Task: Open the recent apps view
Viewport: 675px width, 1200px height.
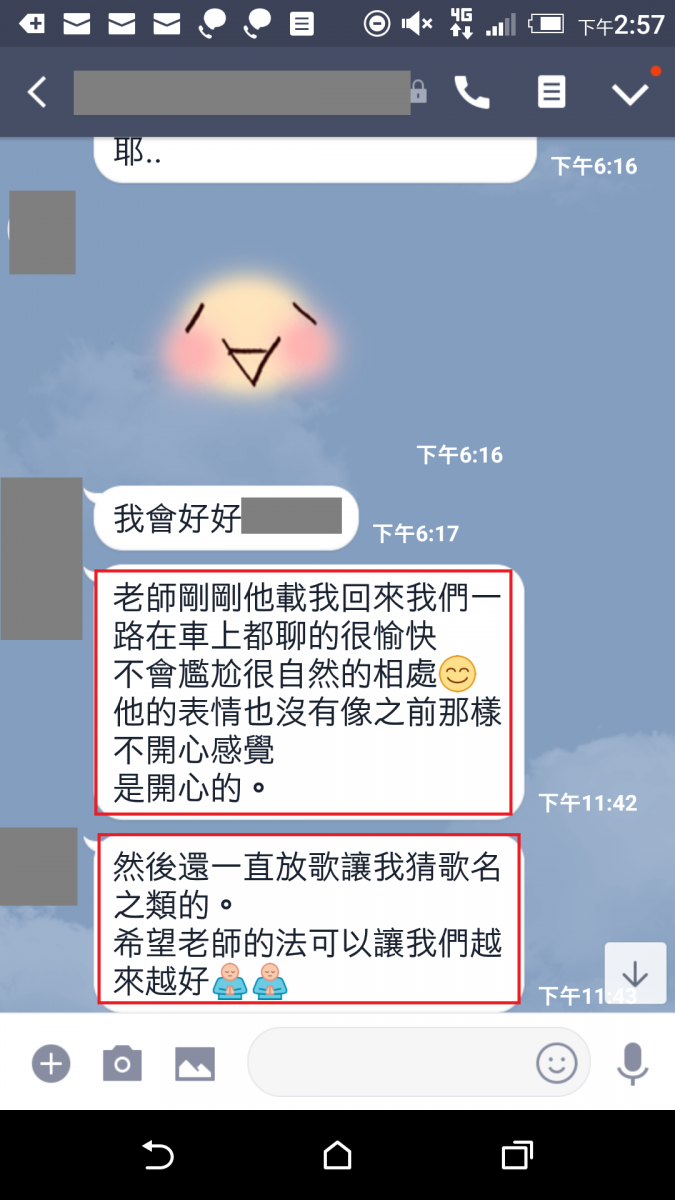Action: (x=516, y=1156)
